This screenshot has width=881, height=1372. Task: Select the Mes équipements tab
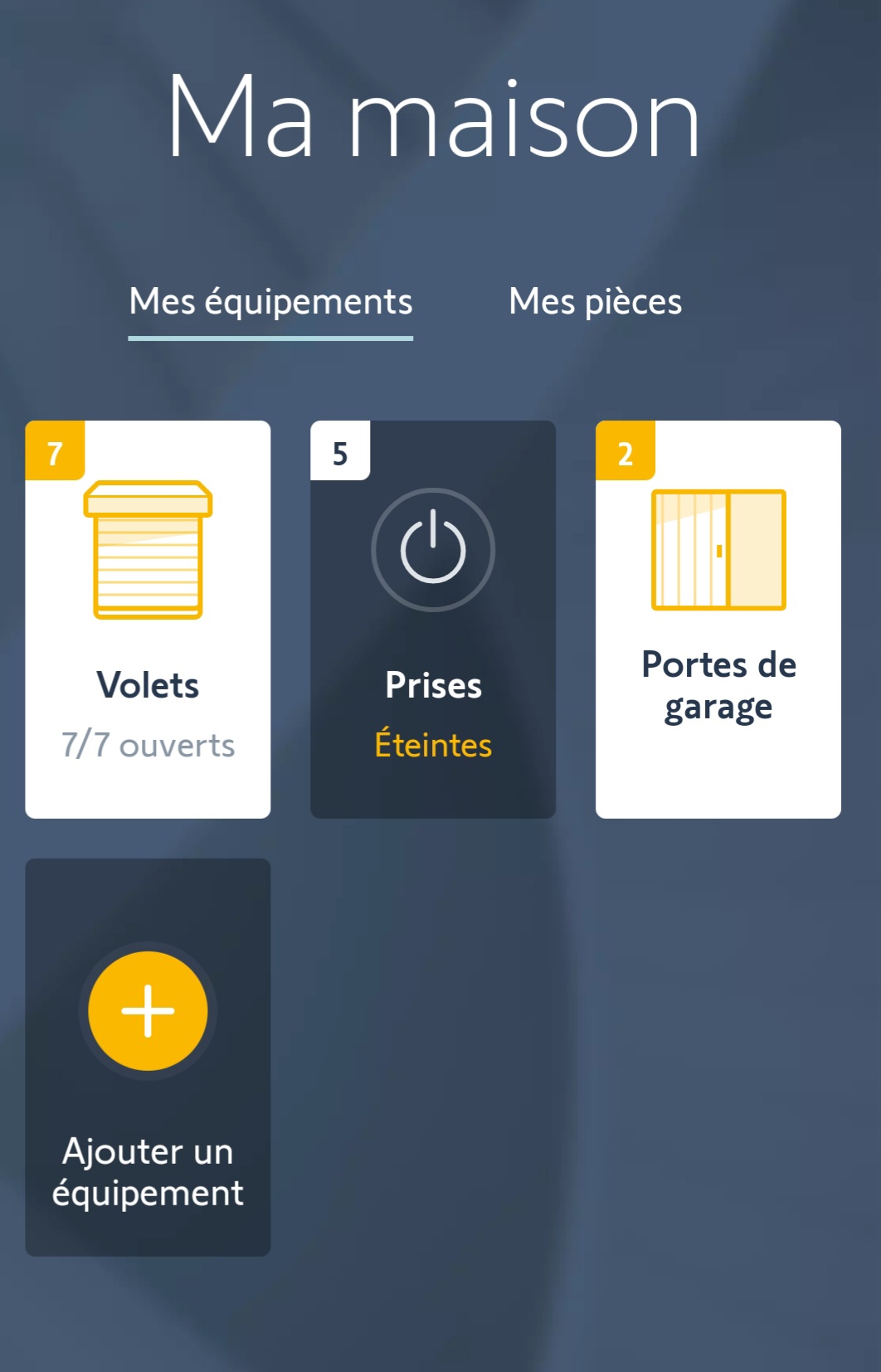pos(270,302)
